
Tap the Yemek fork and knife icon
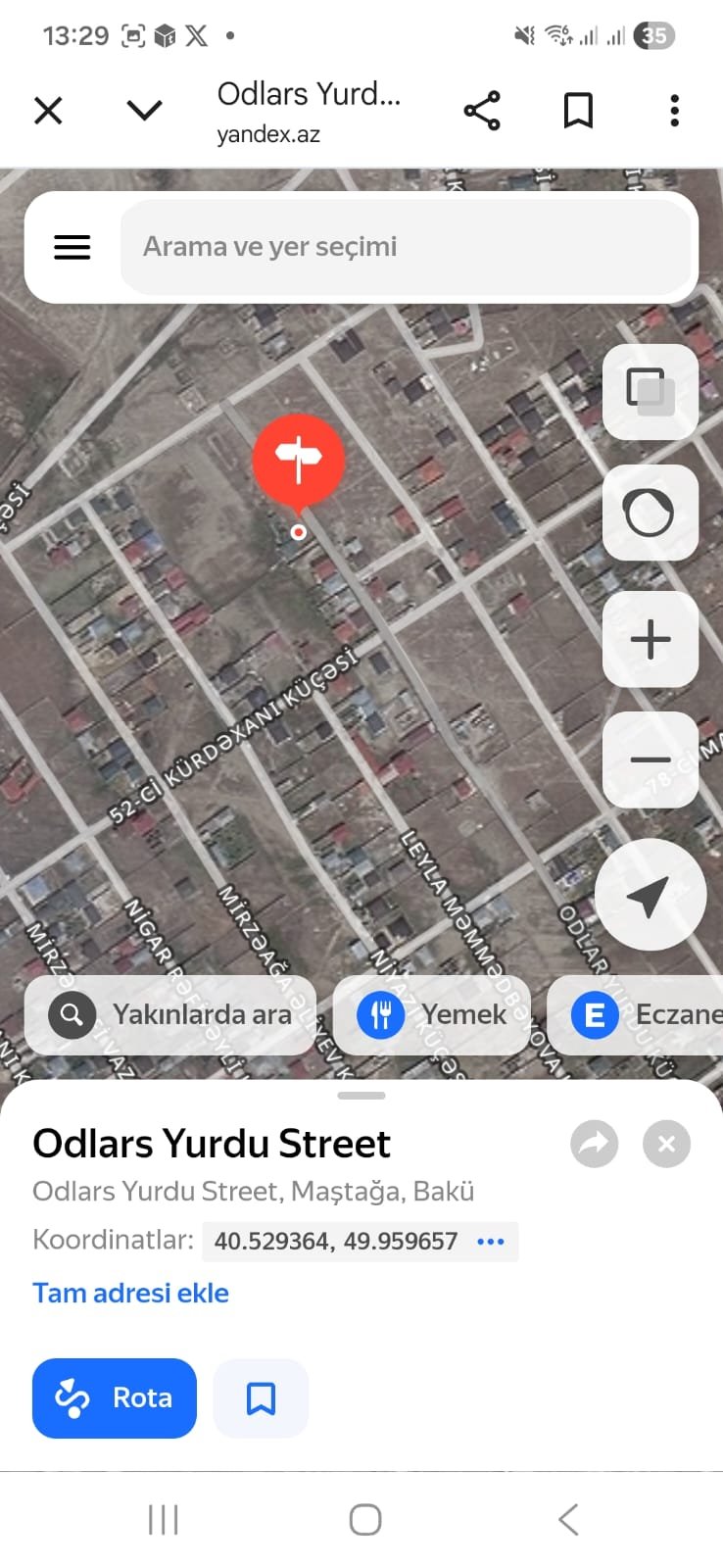pos(380,1014)
